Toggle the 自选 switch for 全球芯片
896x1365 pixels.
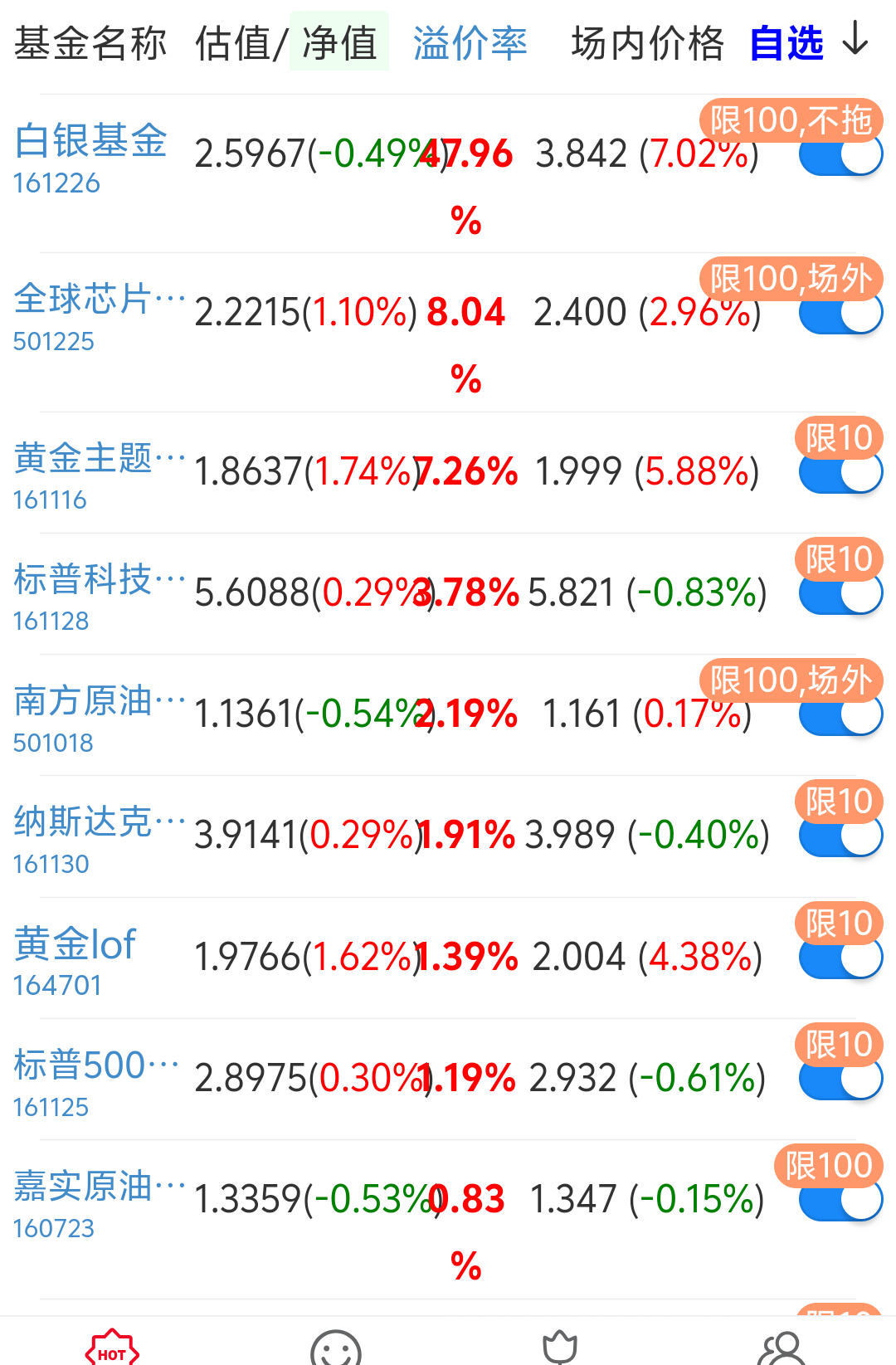tap(840, 314)
